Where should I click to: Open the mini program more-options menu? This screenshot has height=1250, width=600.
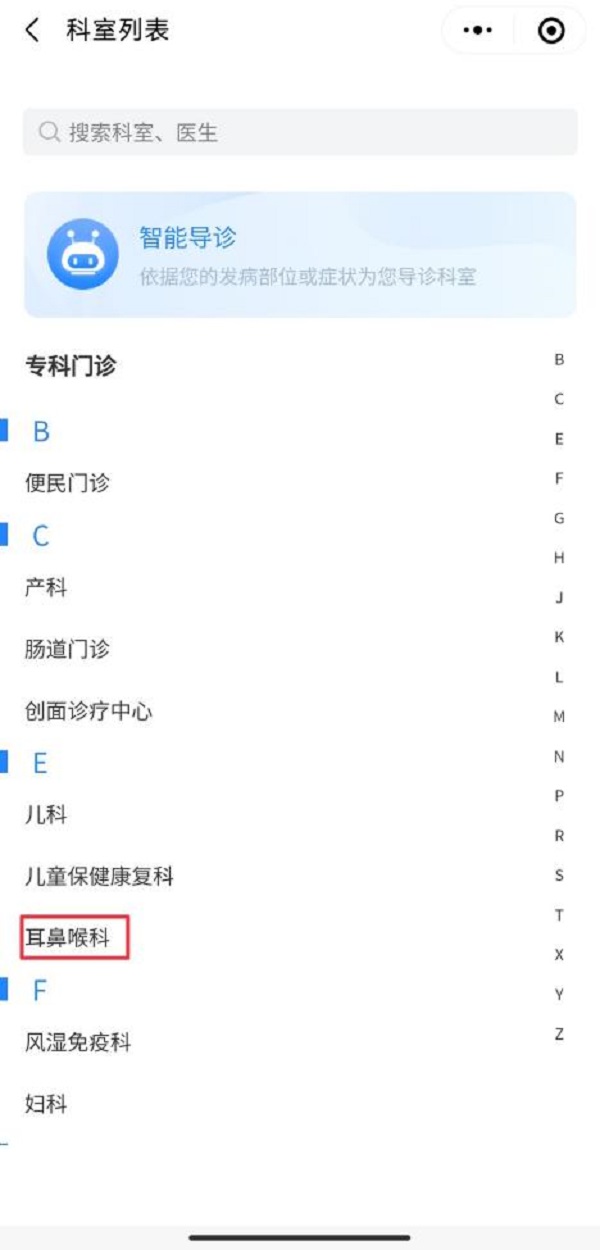click(x=478, y=31)
